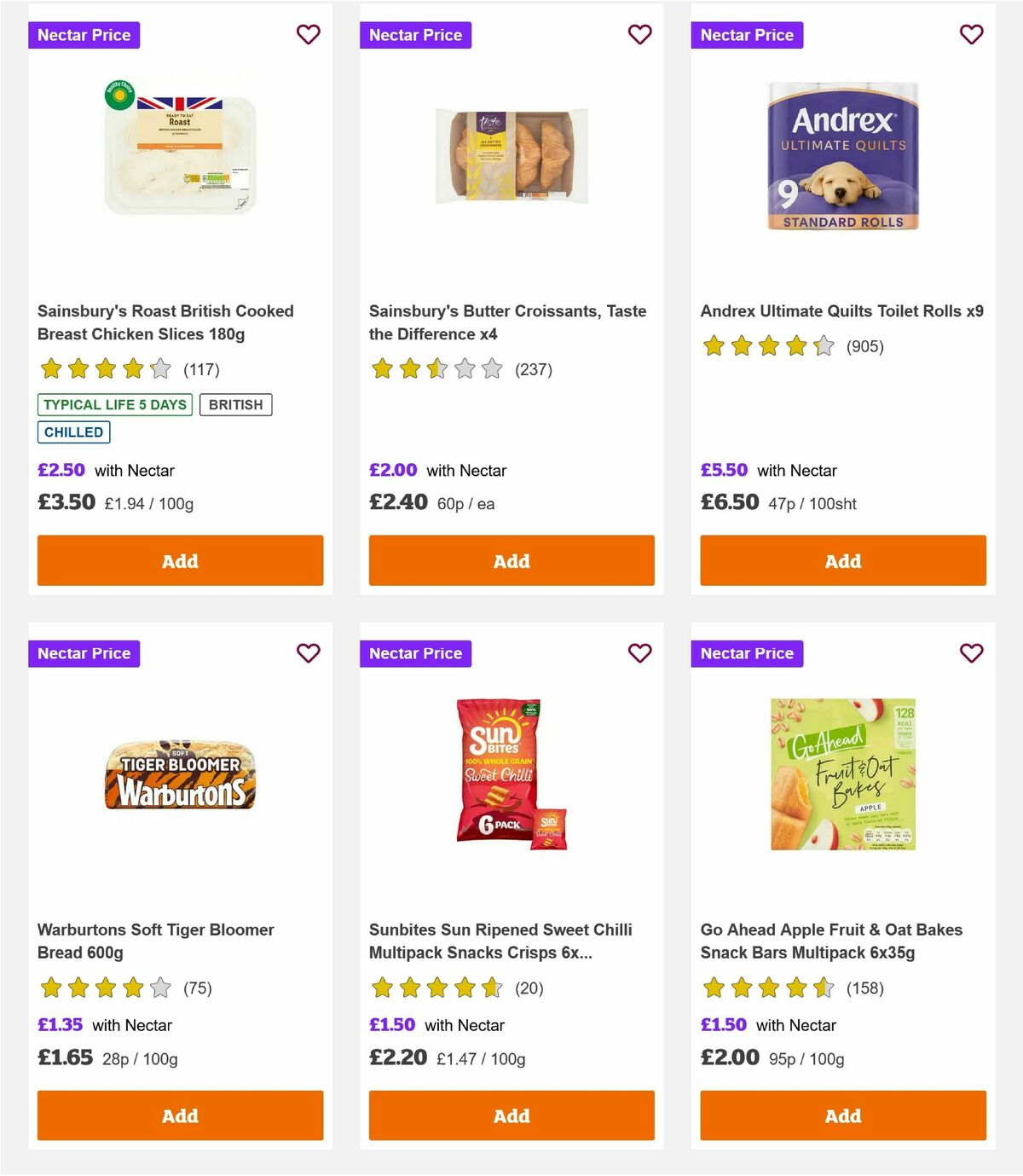Viewport: 1023px width, 1176px height.
Task: Click the star rating of Andrex toilet rolls
Action: coord(765,346)
